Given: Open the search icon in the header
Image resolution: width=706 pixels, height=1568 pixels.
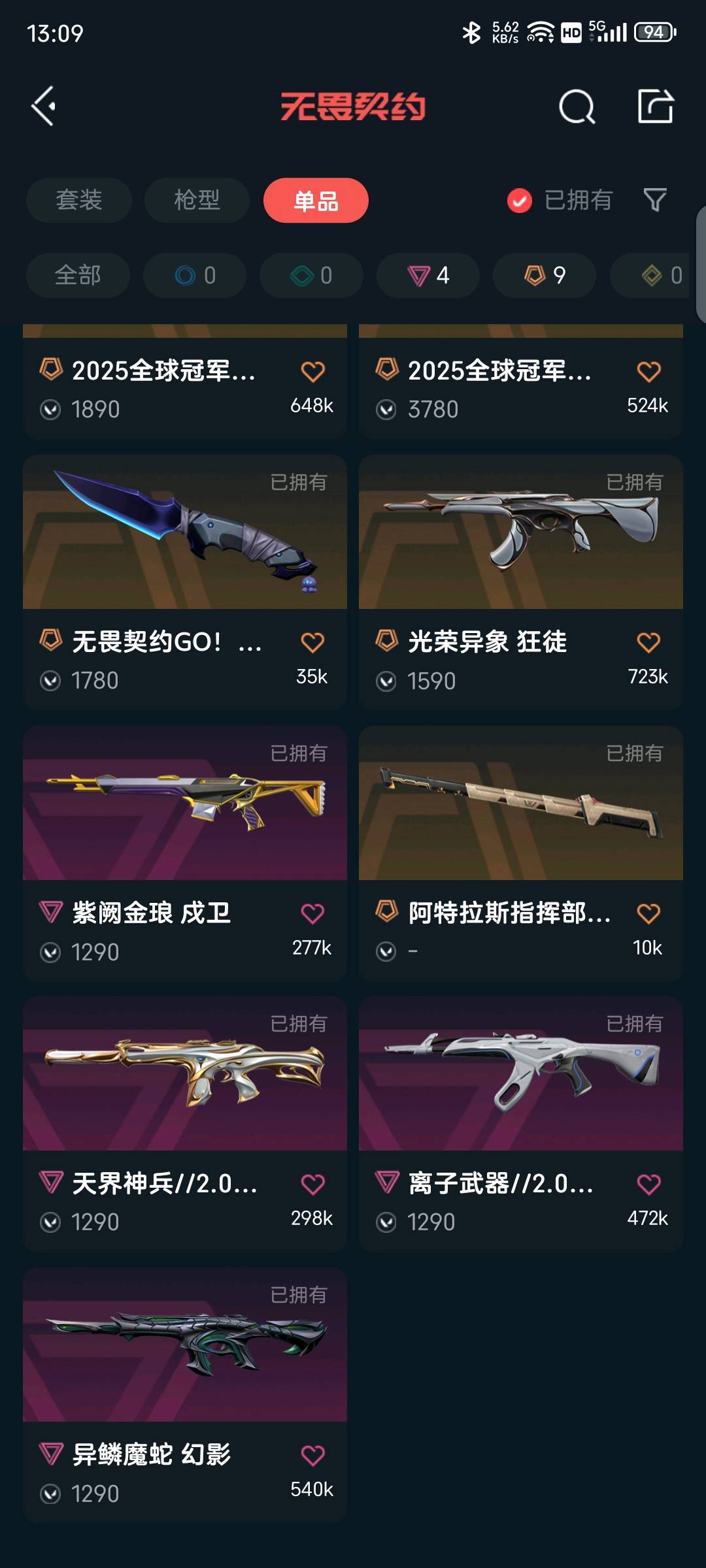Looking at the screenshot, I should click(x=577, y=106).
